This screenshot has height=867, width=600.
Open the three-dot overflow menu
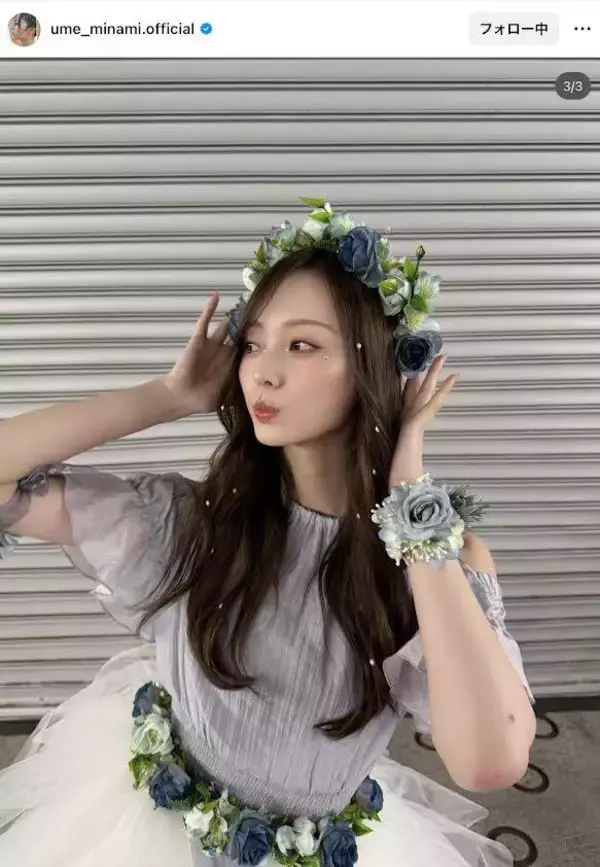point(582,29)
